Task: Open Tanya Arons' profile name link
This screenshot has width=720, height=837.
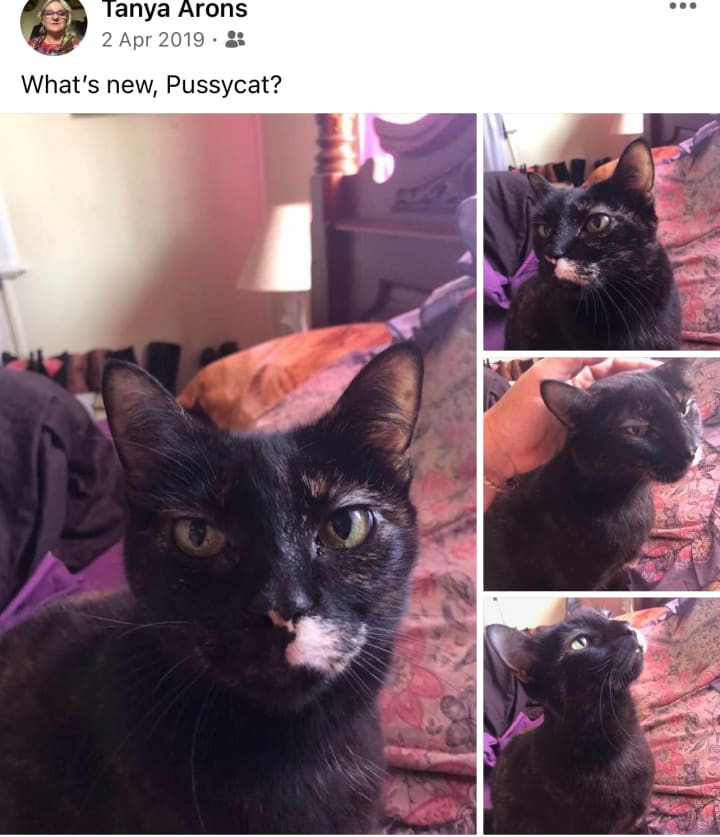Action: click(174, 11)
